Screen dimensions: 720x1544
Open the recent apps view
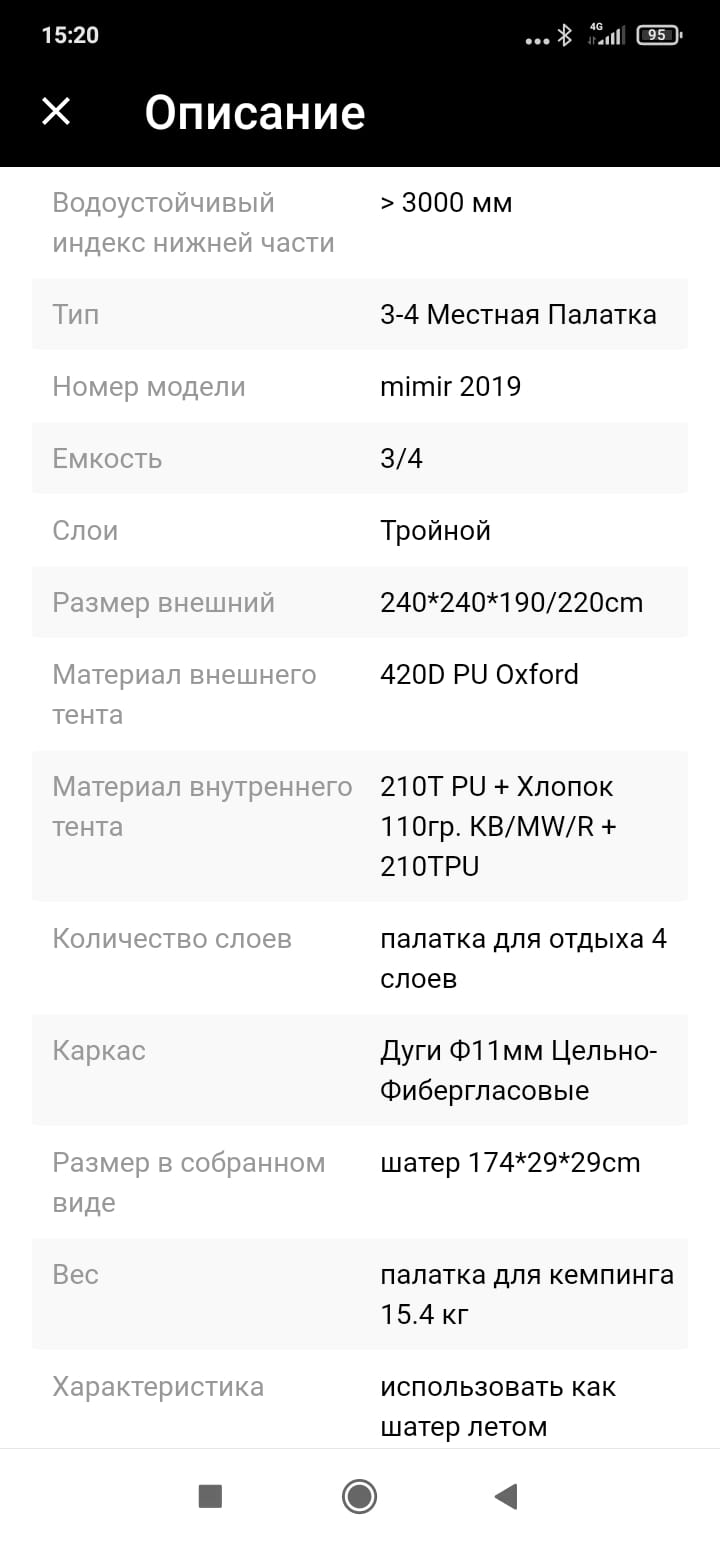(x=210, y=1496)
